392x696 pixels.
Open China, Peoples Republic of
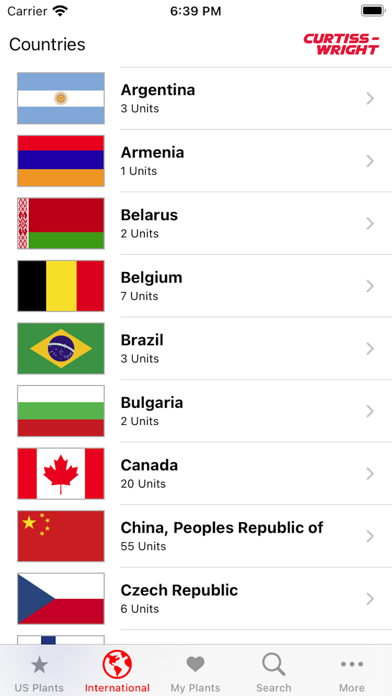pyautogui.click(x=196, y=537)
